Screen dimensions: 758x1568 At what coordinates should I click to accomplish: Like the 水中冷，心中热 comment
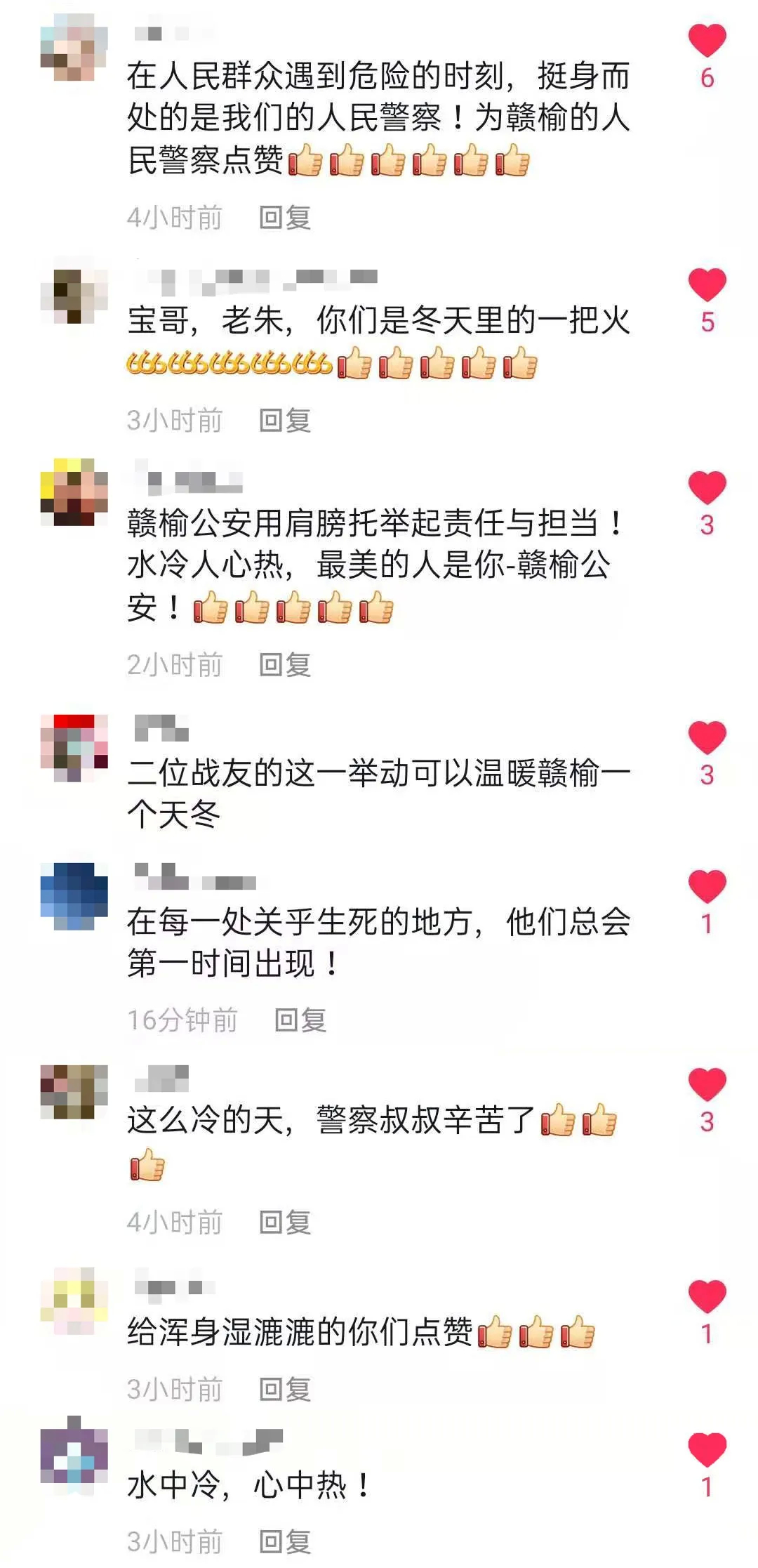click(707, 1450)
